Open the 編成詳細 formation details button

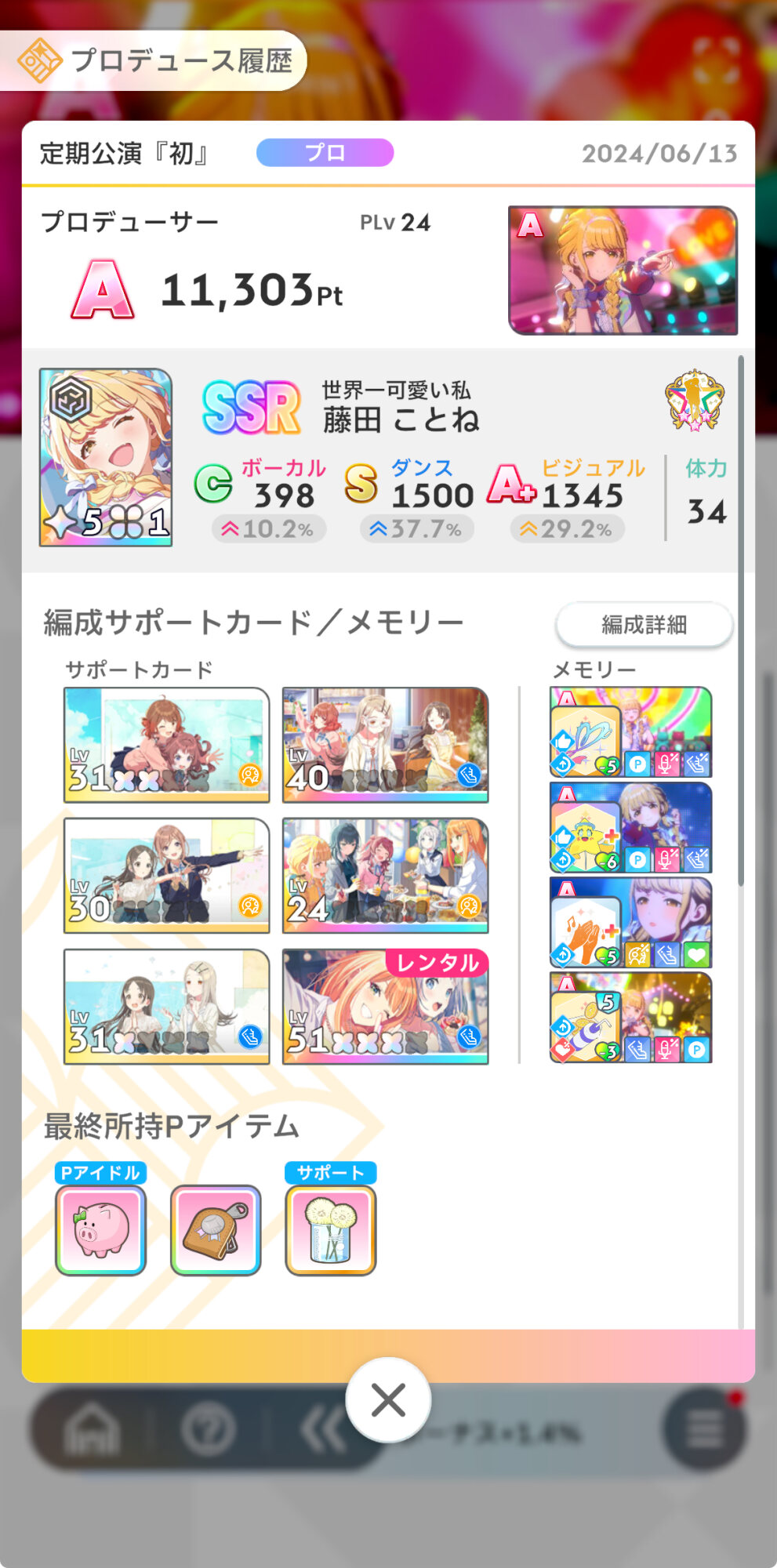[x=644, y=624]
